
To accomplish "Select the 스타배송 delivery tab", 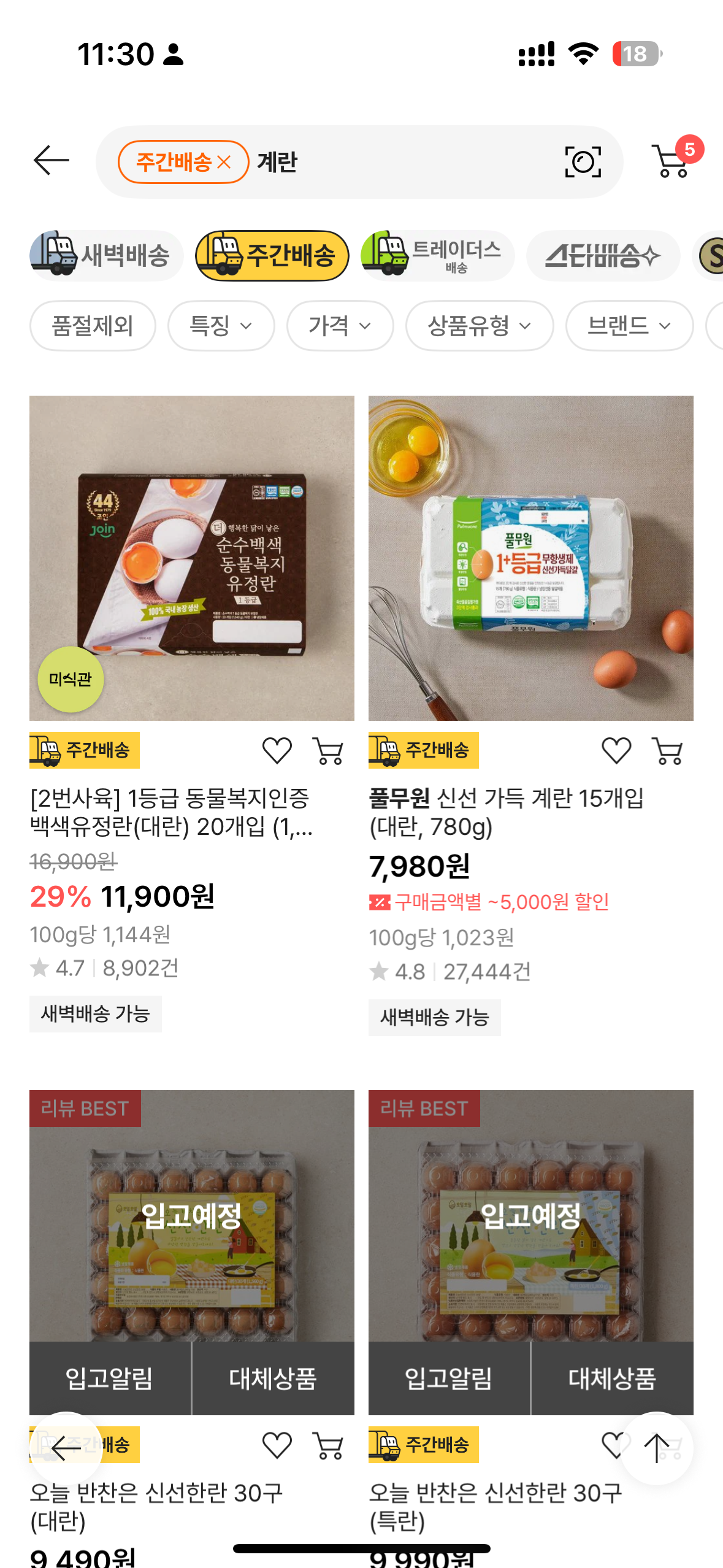I will [x=603, y=256].
